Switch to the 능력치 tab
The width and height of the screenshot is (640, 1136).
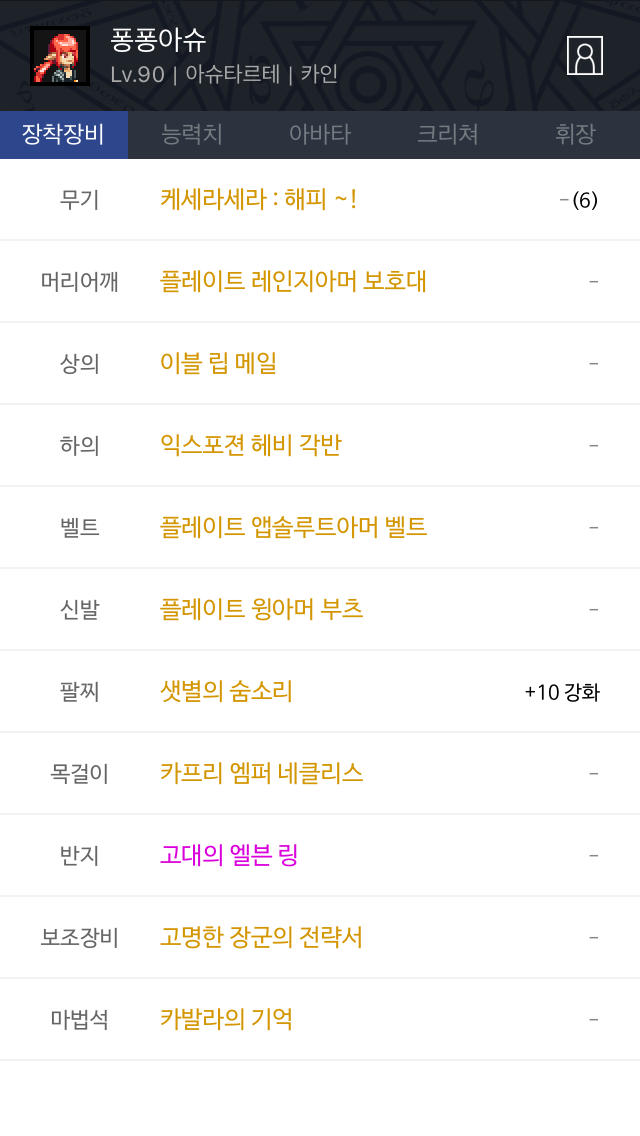click(192, 134)
